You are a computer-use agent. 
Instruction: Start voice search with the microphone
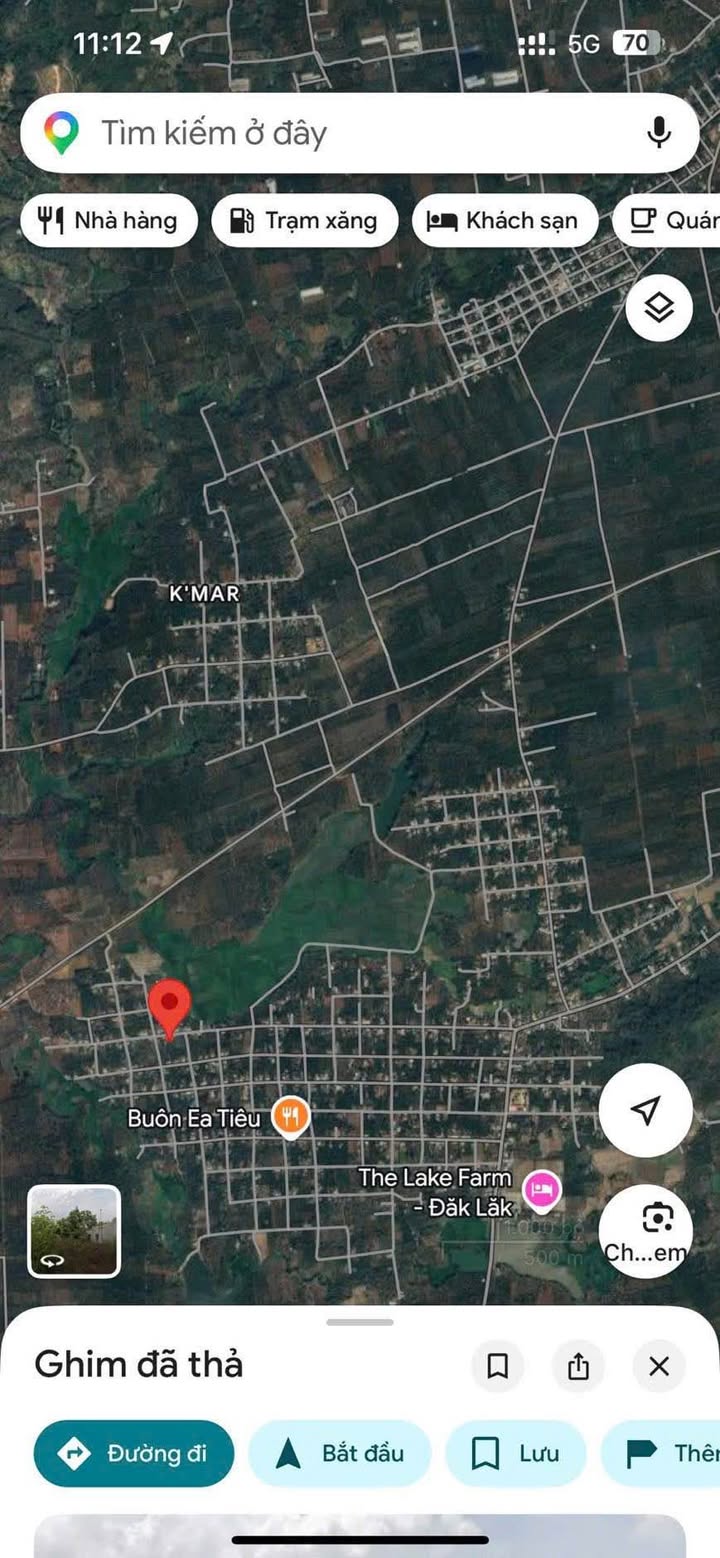tap(658, 133)
